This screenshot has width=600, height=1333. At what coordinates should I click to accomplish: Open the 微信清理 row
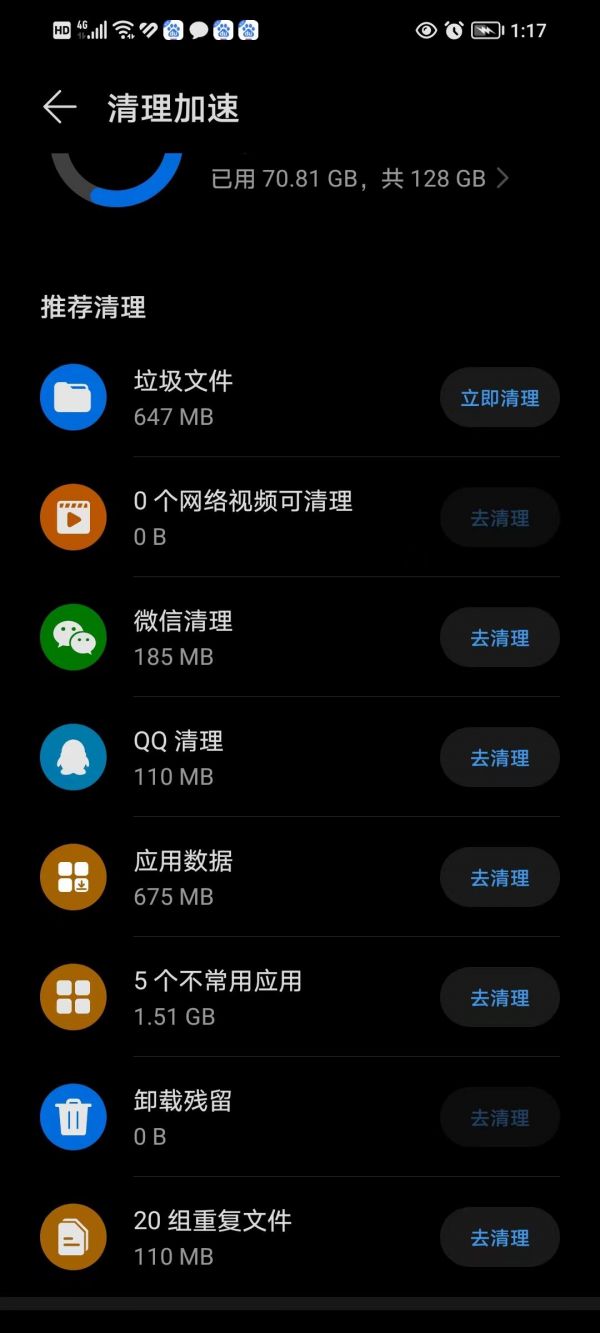(300, 638)
